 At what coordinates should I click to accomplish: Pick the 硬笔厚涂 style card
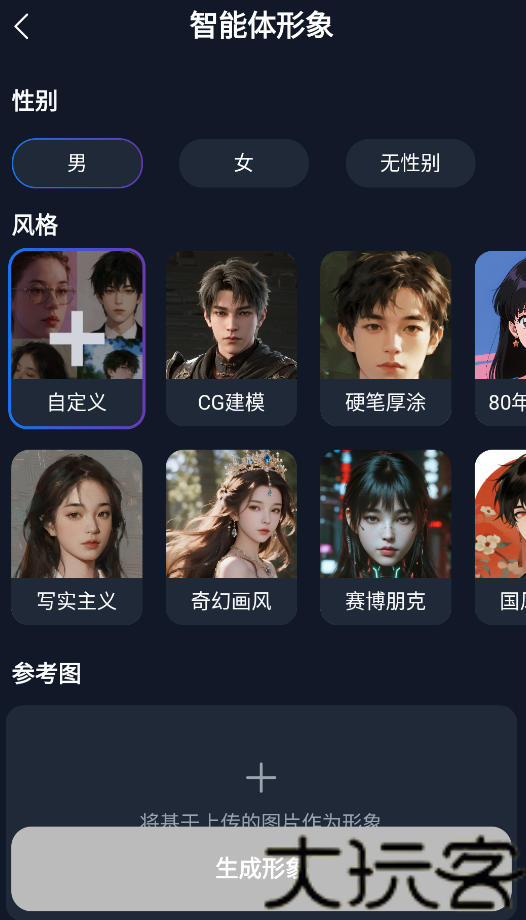coord(386,339)
